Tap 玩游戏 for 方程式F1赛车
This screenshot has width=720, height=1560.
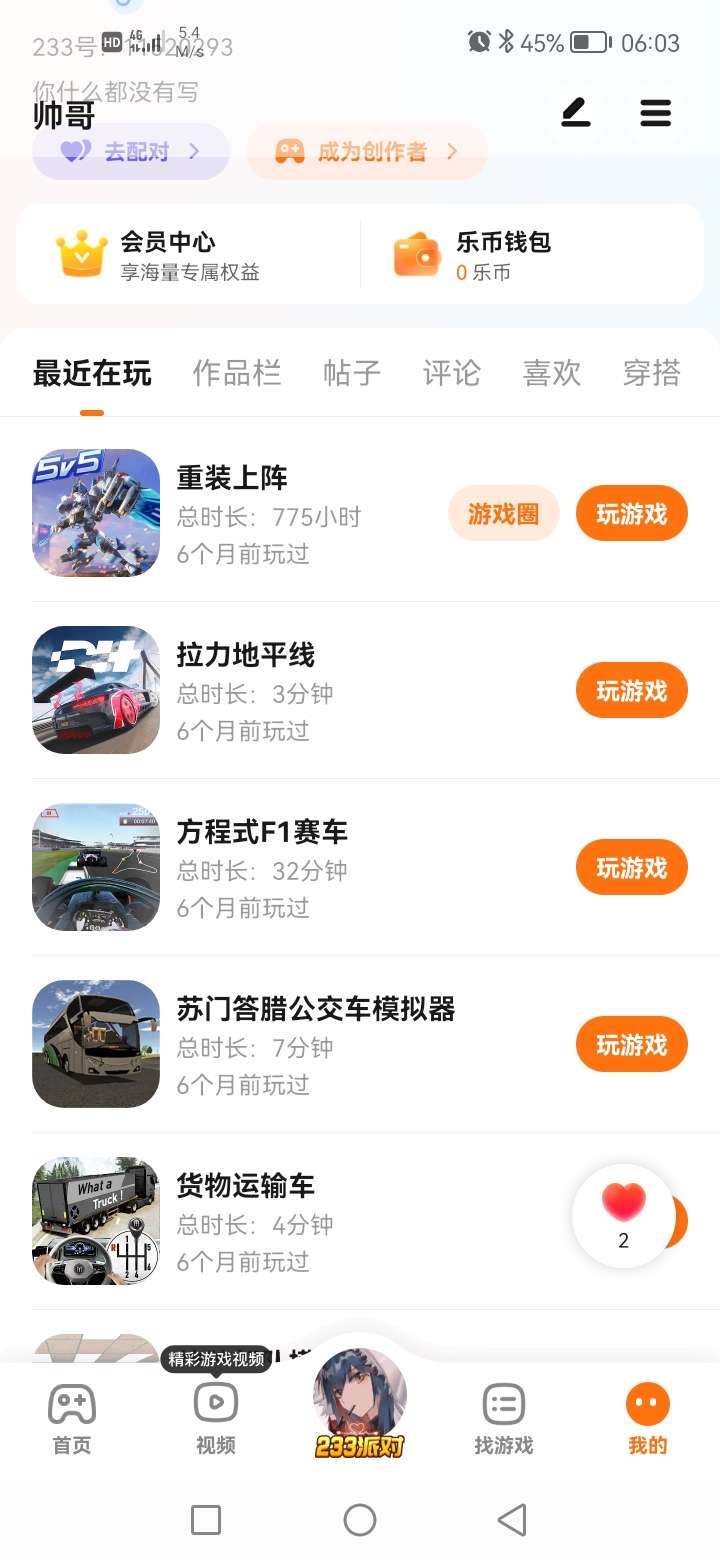click(631, 868)
